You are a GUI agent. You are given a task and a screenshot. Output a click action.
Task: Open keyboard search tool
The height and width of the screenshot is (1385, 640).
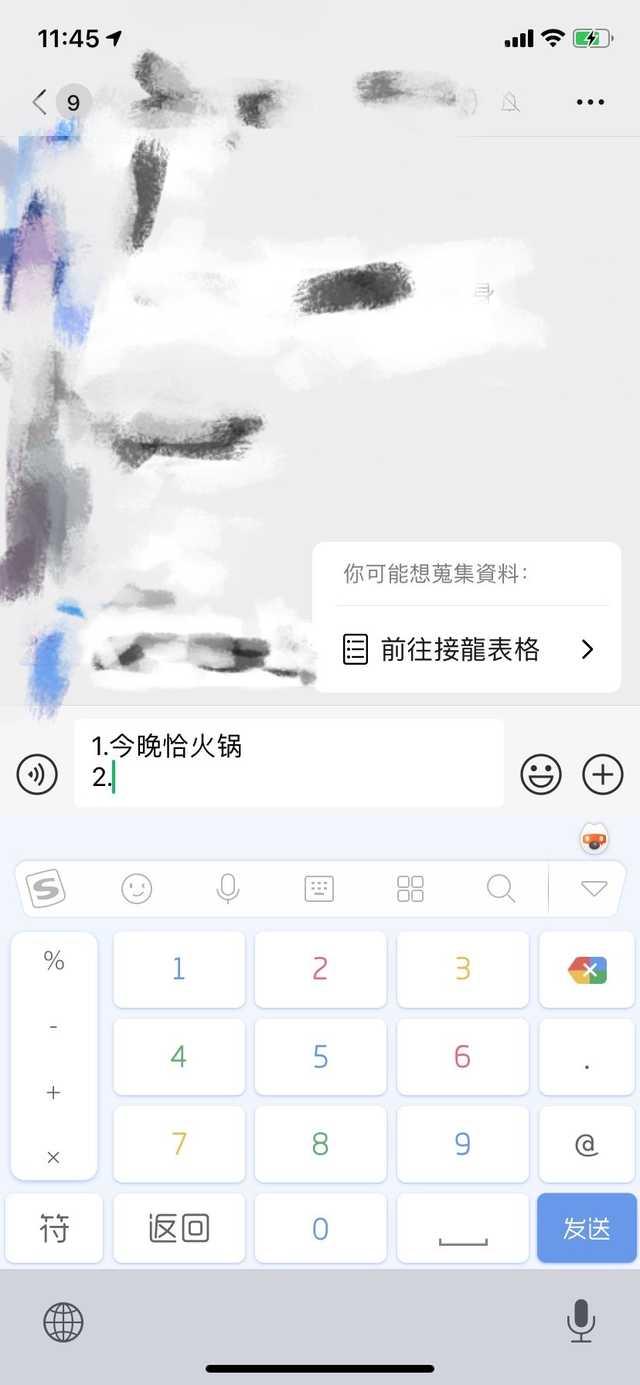point(500,888)
